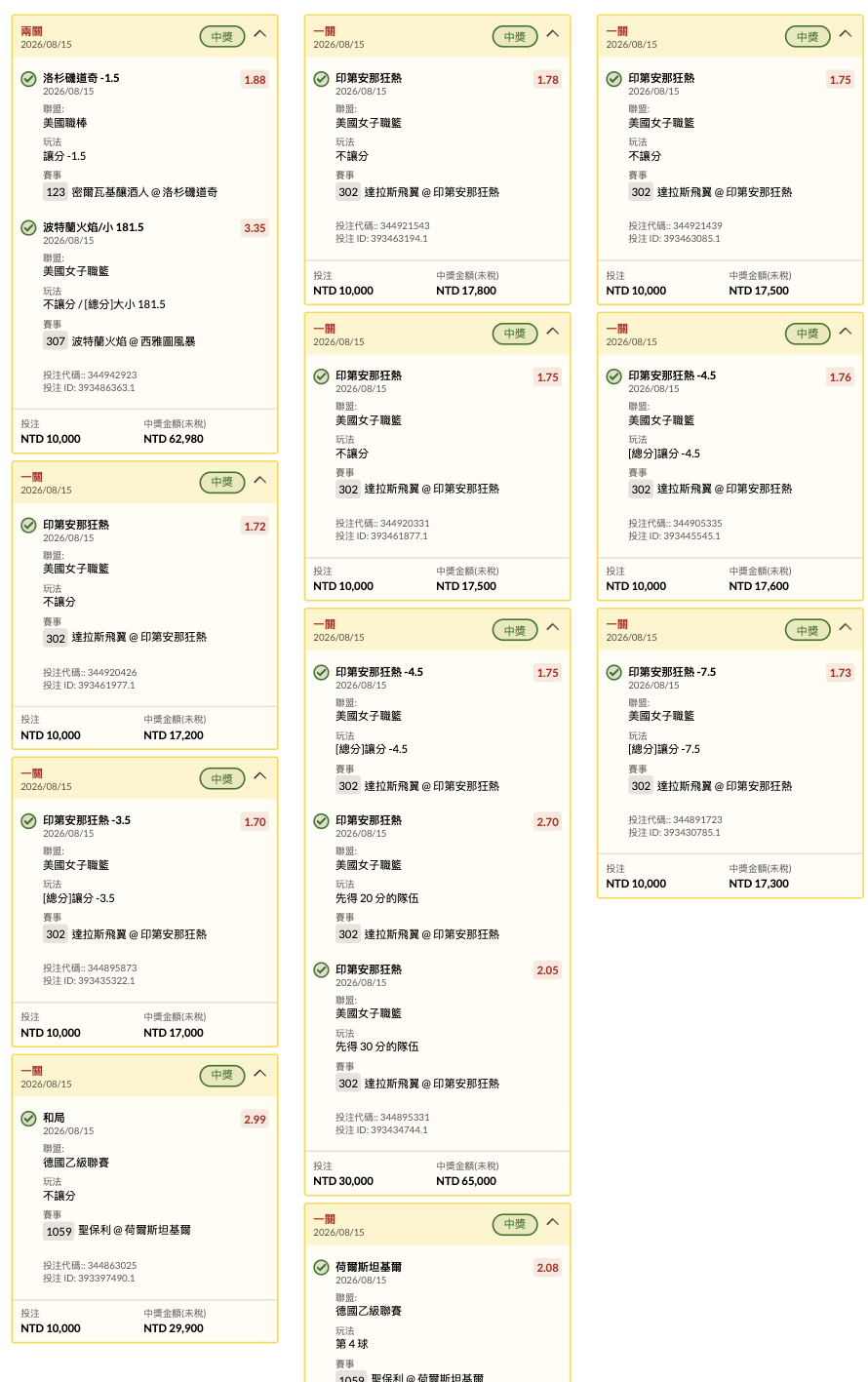868x1382 pixels.
Task: Collapse the ticket with 投注代碼 344920331
Action: point(552,332)
